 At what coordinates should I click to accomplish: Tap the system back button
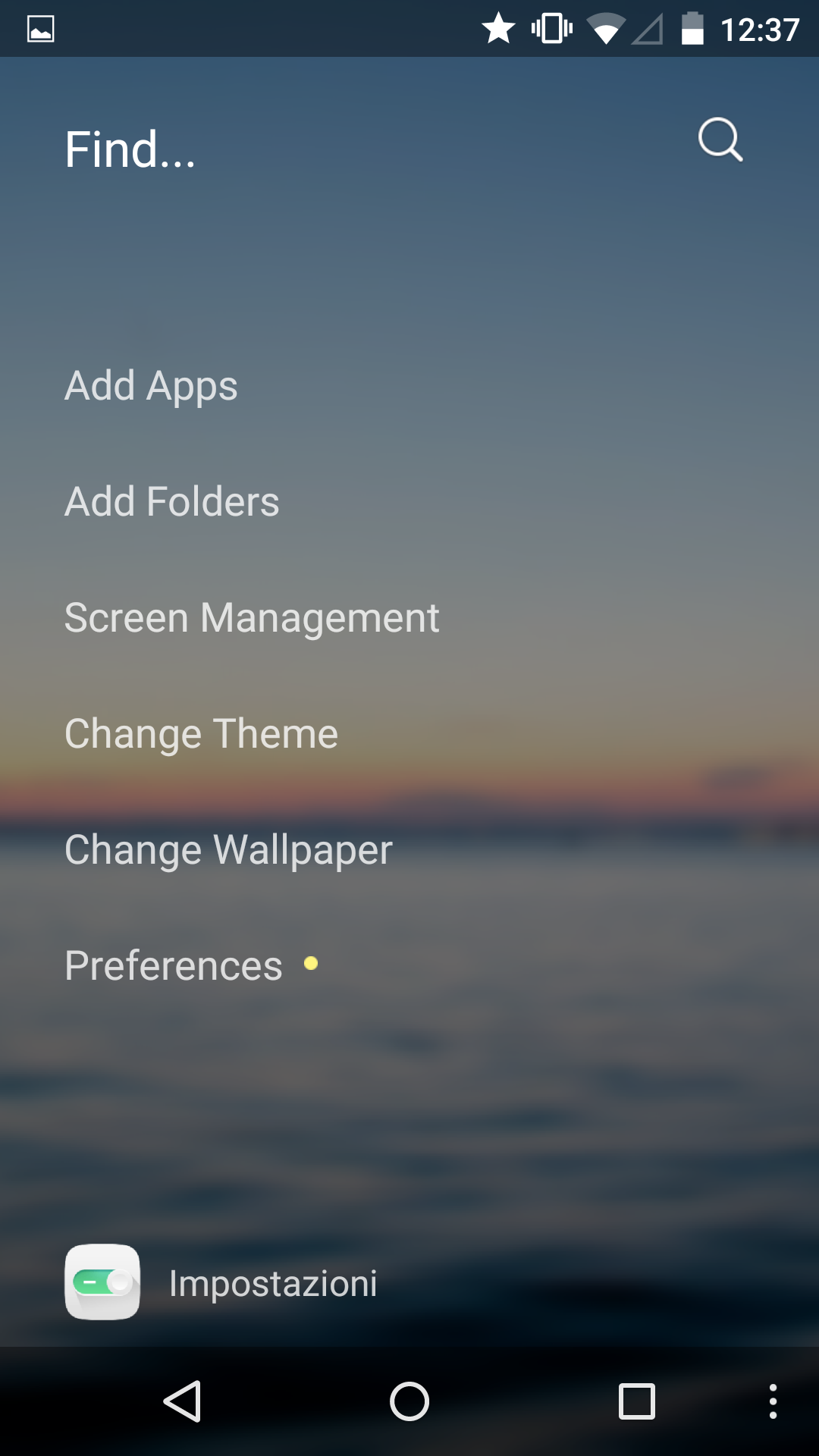point(182,1401)
